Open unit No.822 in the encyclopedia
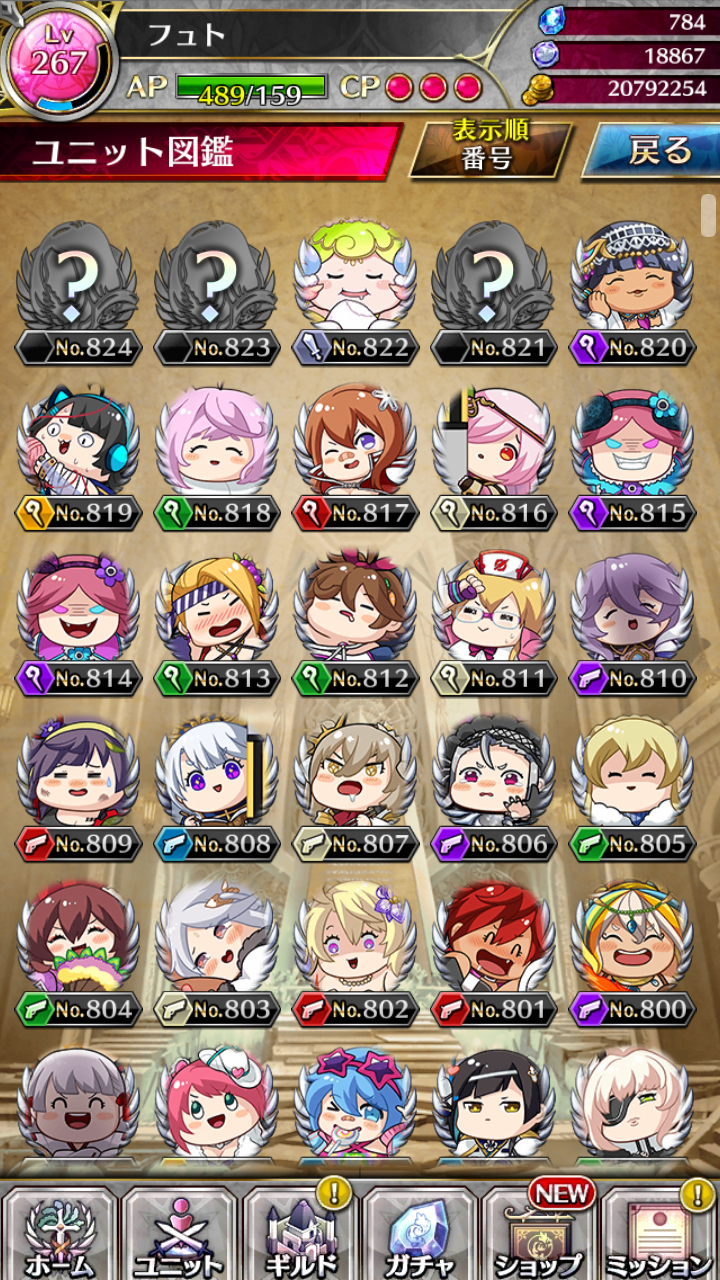This screenshot has height=1280, width=720. pyautogui.click(x=354, y=278)
